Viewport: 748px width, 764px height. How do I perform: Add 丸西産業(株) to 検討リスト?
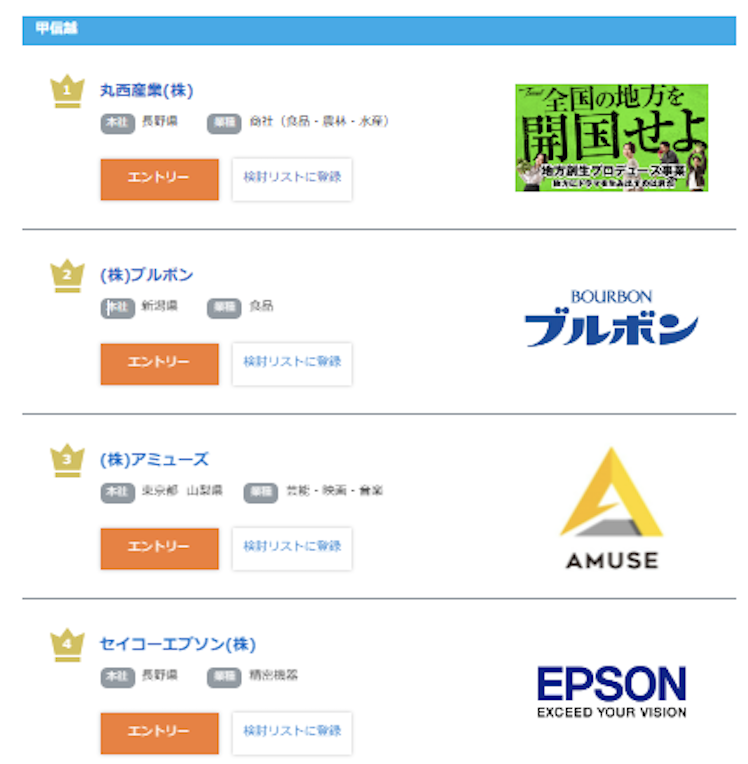coord(292,178)
